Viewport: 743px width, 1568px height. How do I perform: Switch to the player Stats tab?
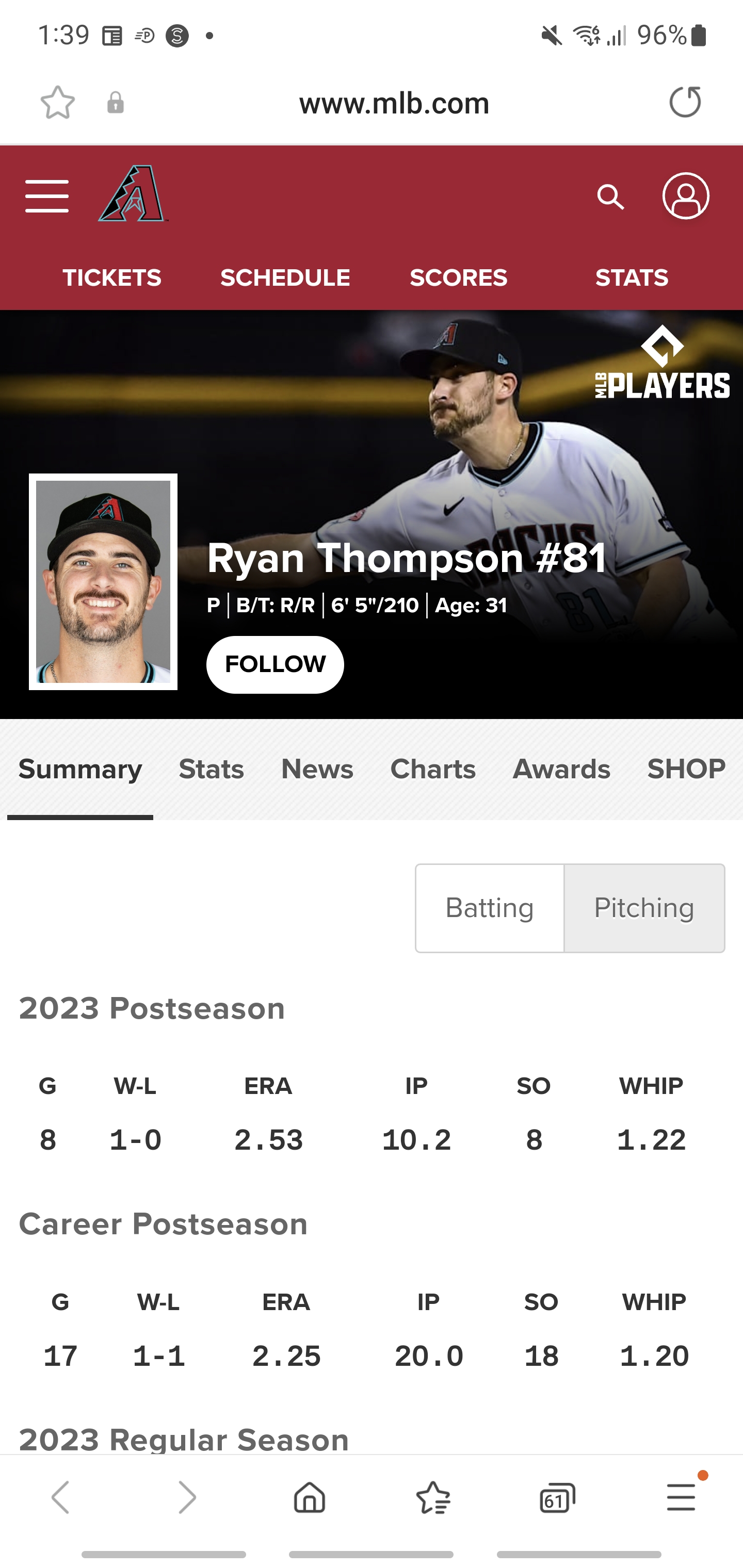coord(211,770)
